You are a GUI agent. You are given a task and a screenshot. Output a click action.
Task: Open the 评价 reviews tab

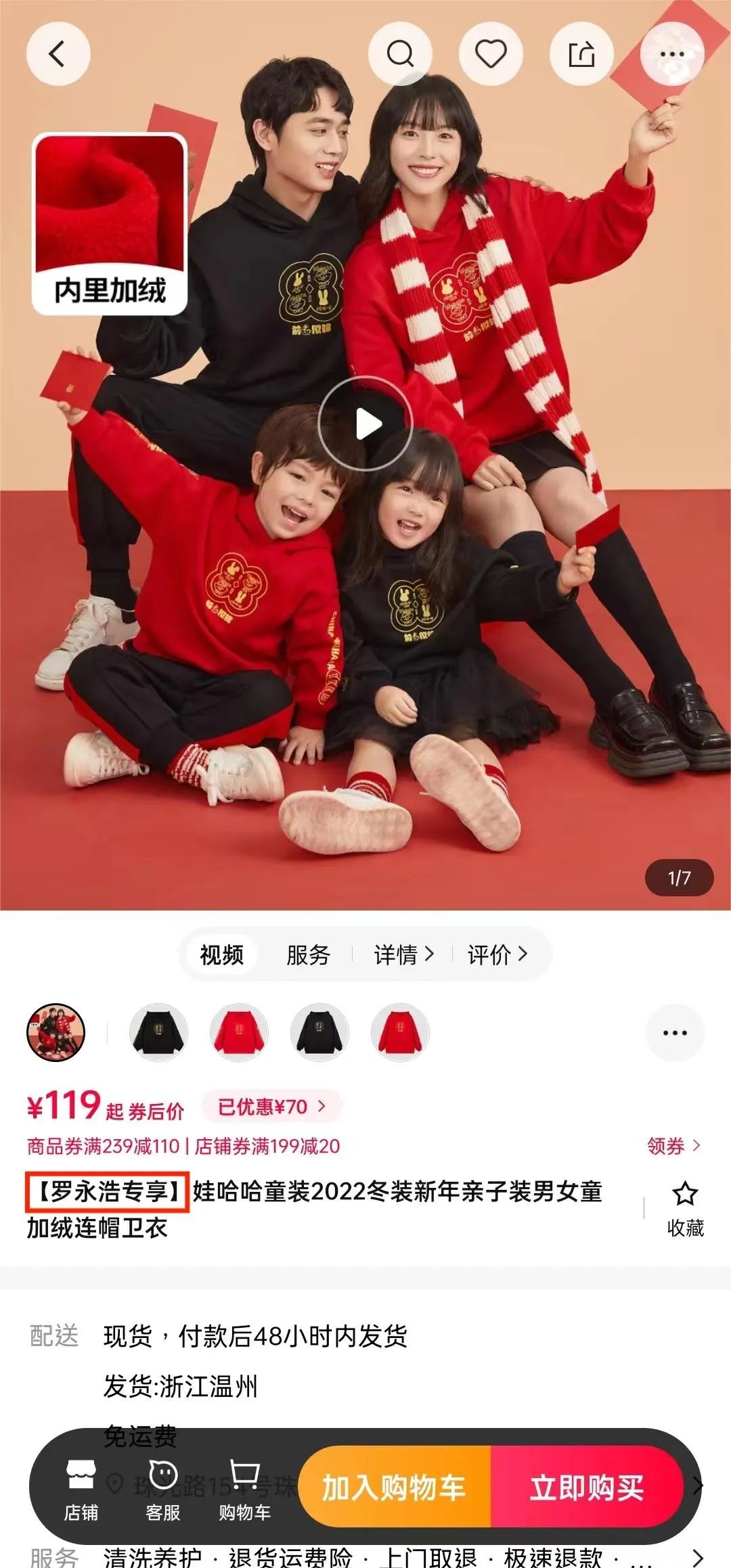pyautogui.click(x=497, y=954)
